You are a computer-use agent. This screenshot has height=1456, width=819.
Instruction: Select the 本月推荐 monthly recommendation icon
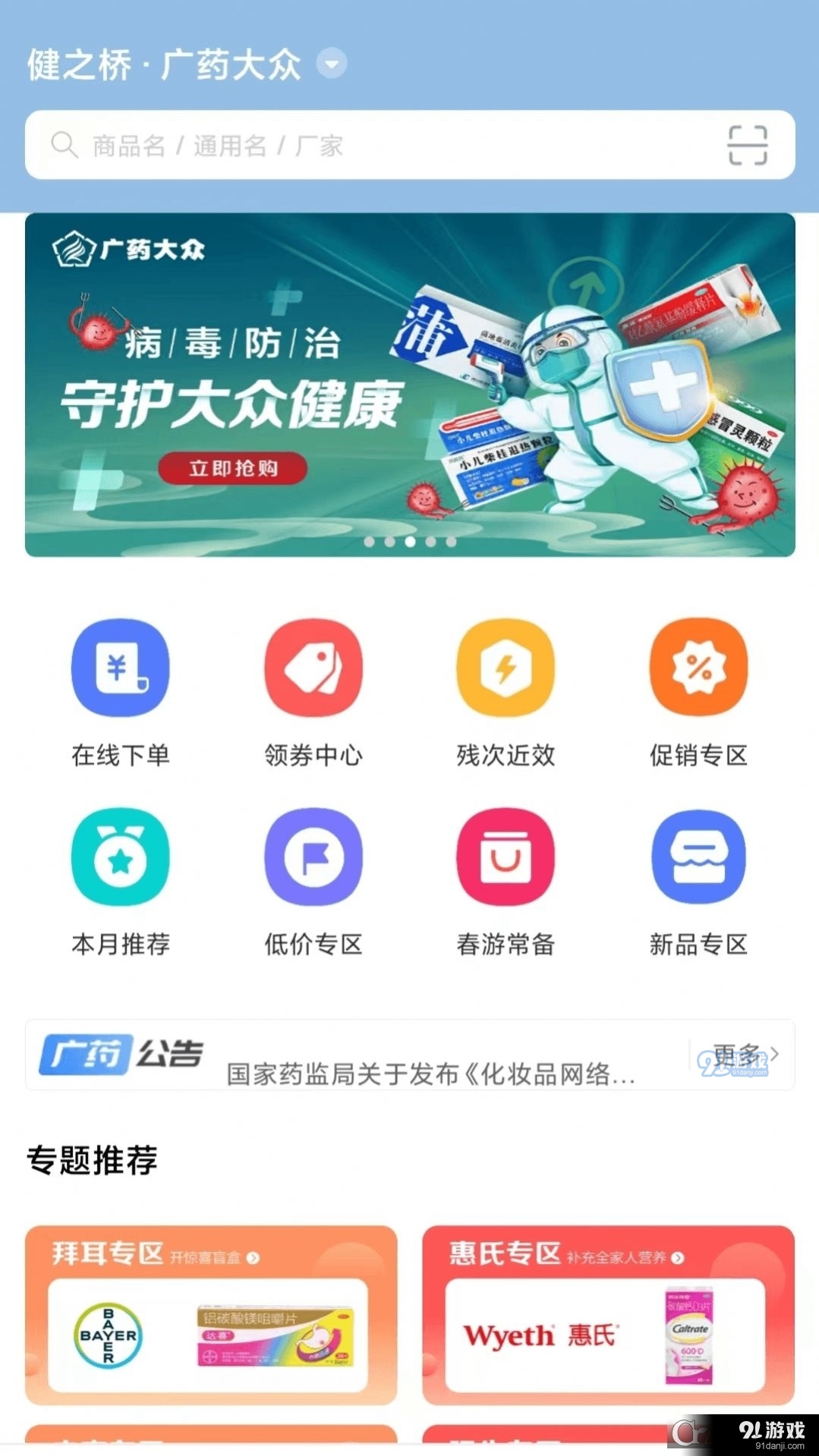point(119,857)
